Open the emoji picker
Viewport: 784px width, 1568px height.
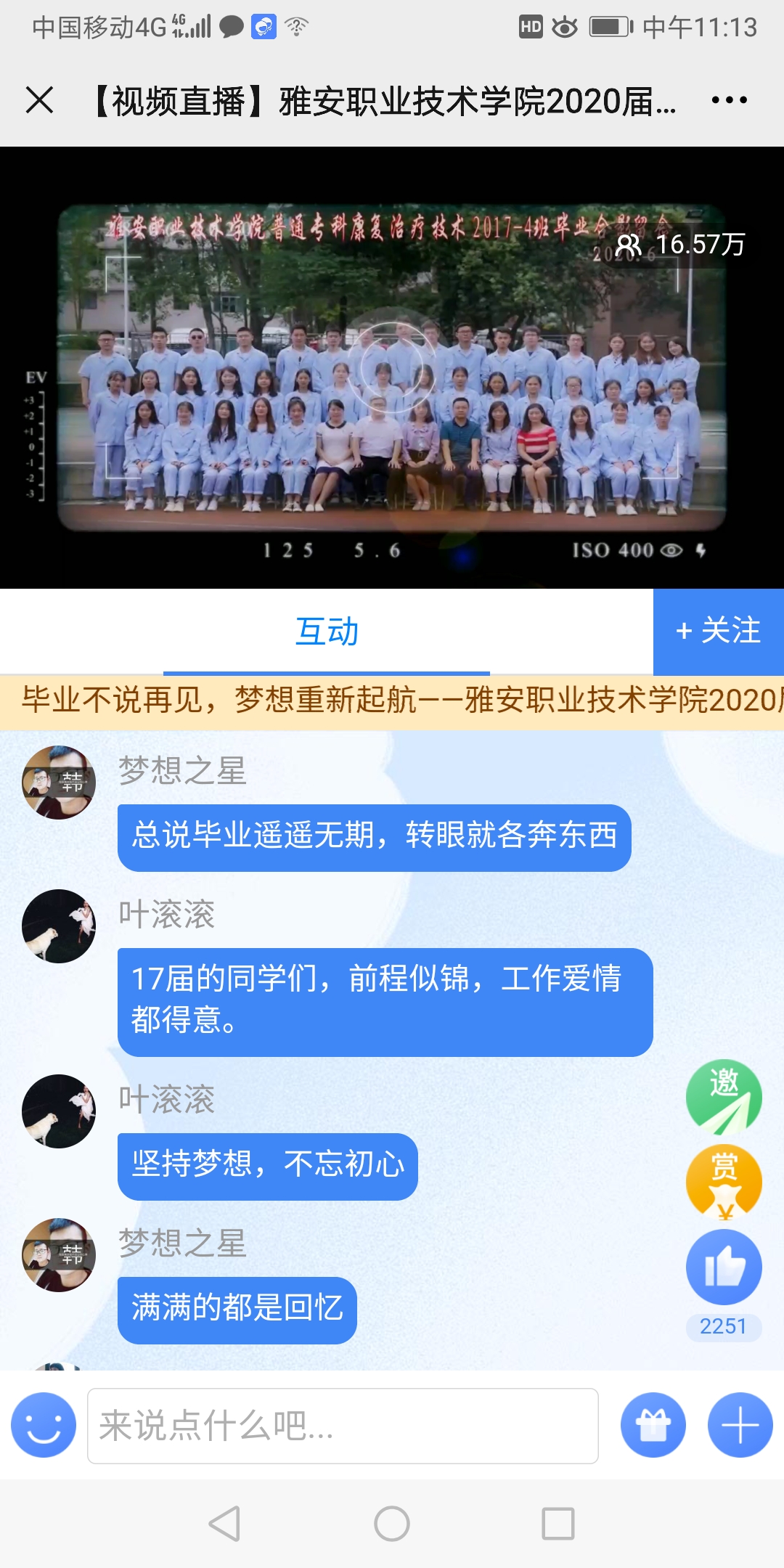[44, 1425]
